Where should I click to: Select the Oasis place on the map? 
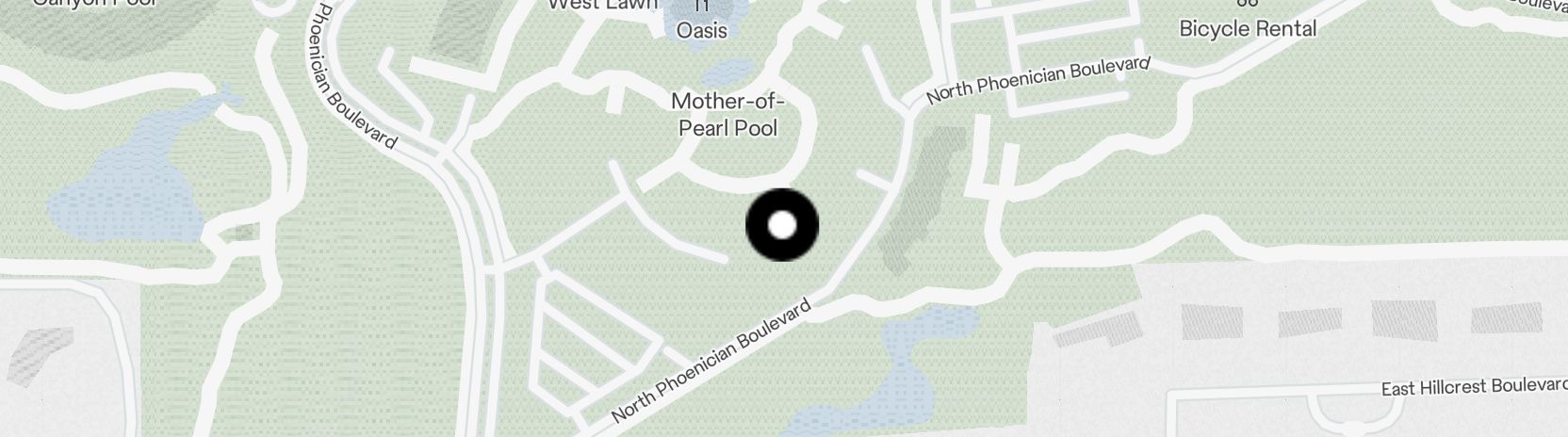[702, 29]
